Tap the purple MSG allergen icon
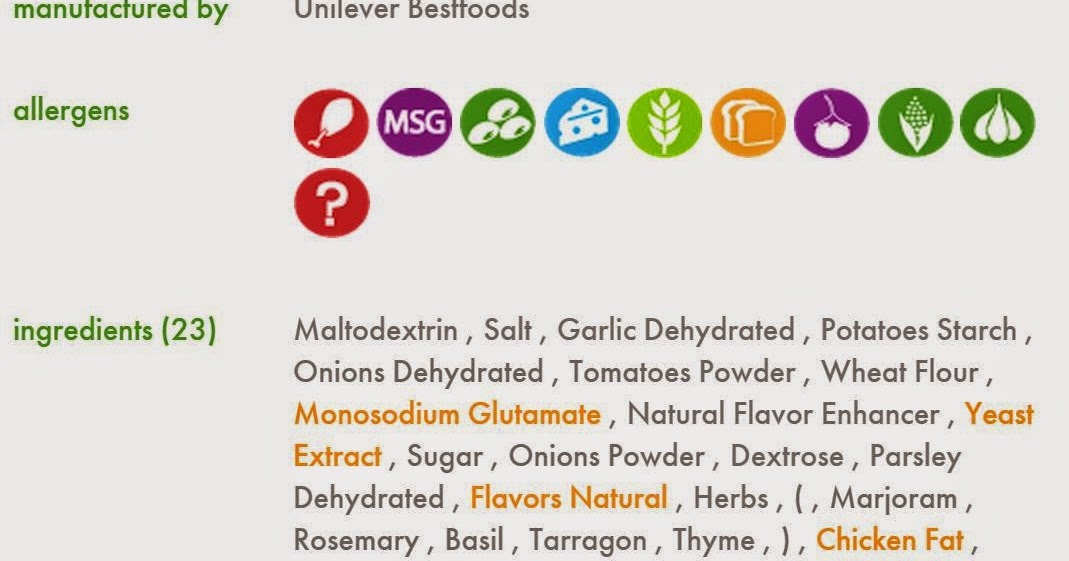1069x561 pixels. 414,122
